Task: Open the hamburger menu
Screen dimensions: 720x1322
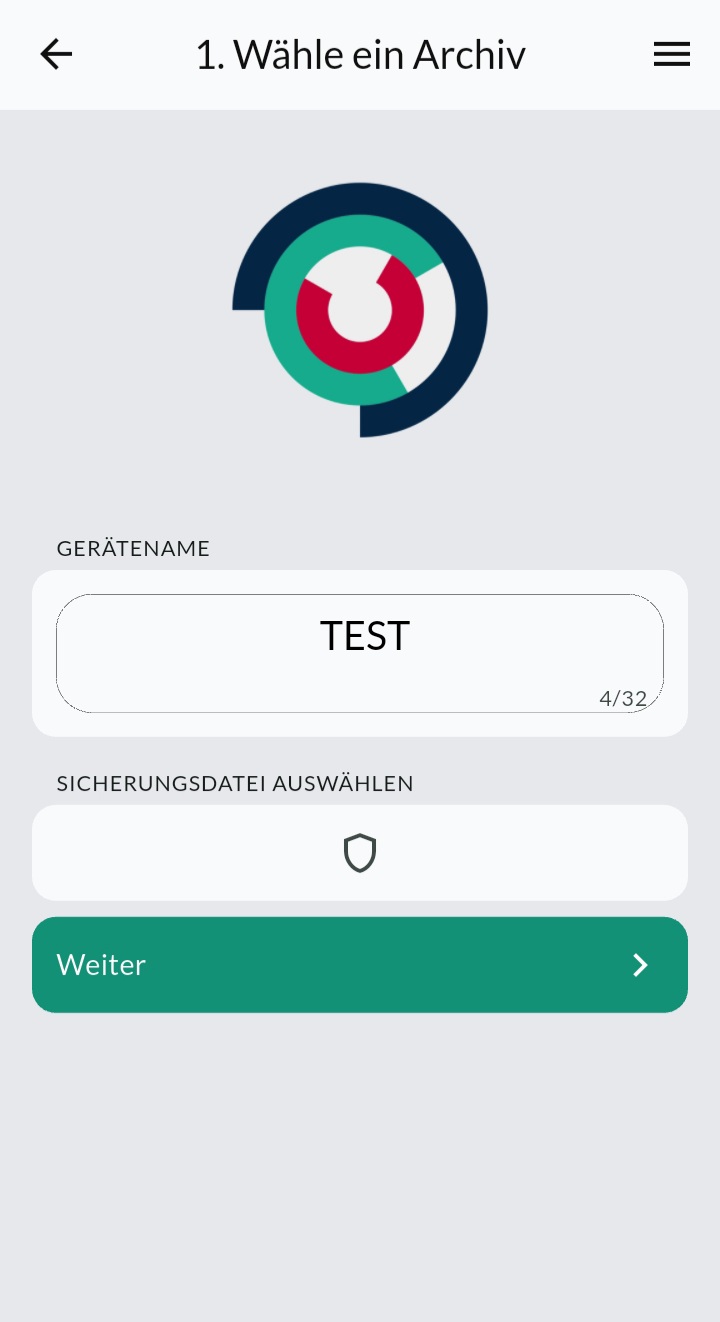Action: (x=671, y=54)
